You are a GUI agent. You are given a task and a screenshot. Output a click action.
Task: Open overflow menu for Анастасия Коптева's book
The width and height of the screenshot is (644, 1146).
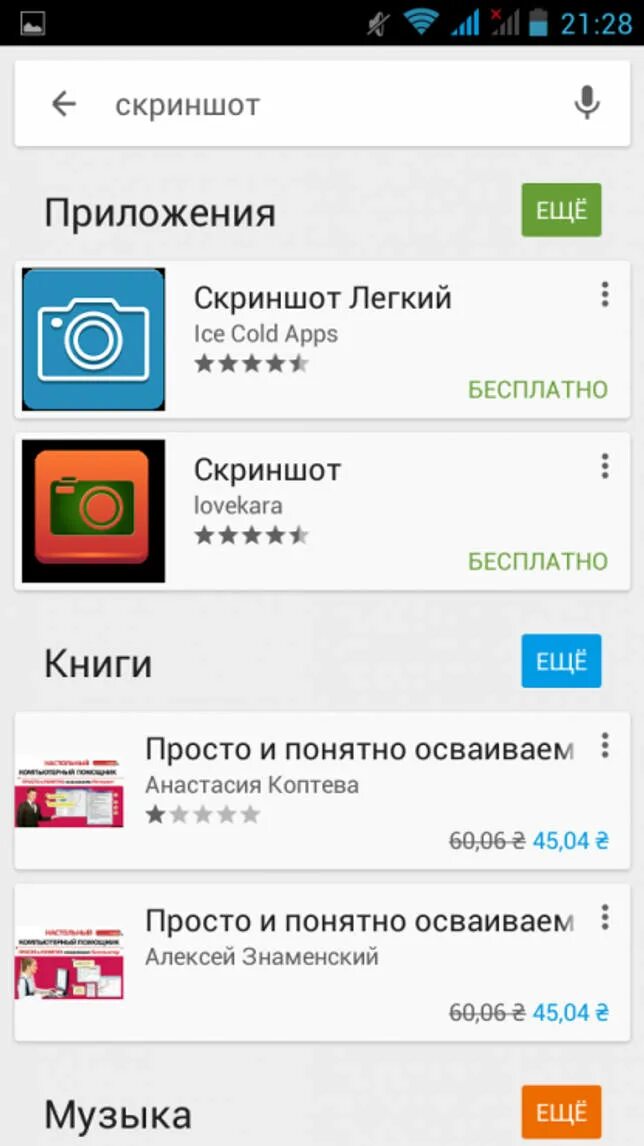(x=604, y=746)
